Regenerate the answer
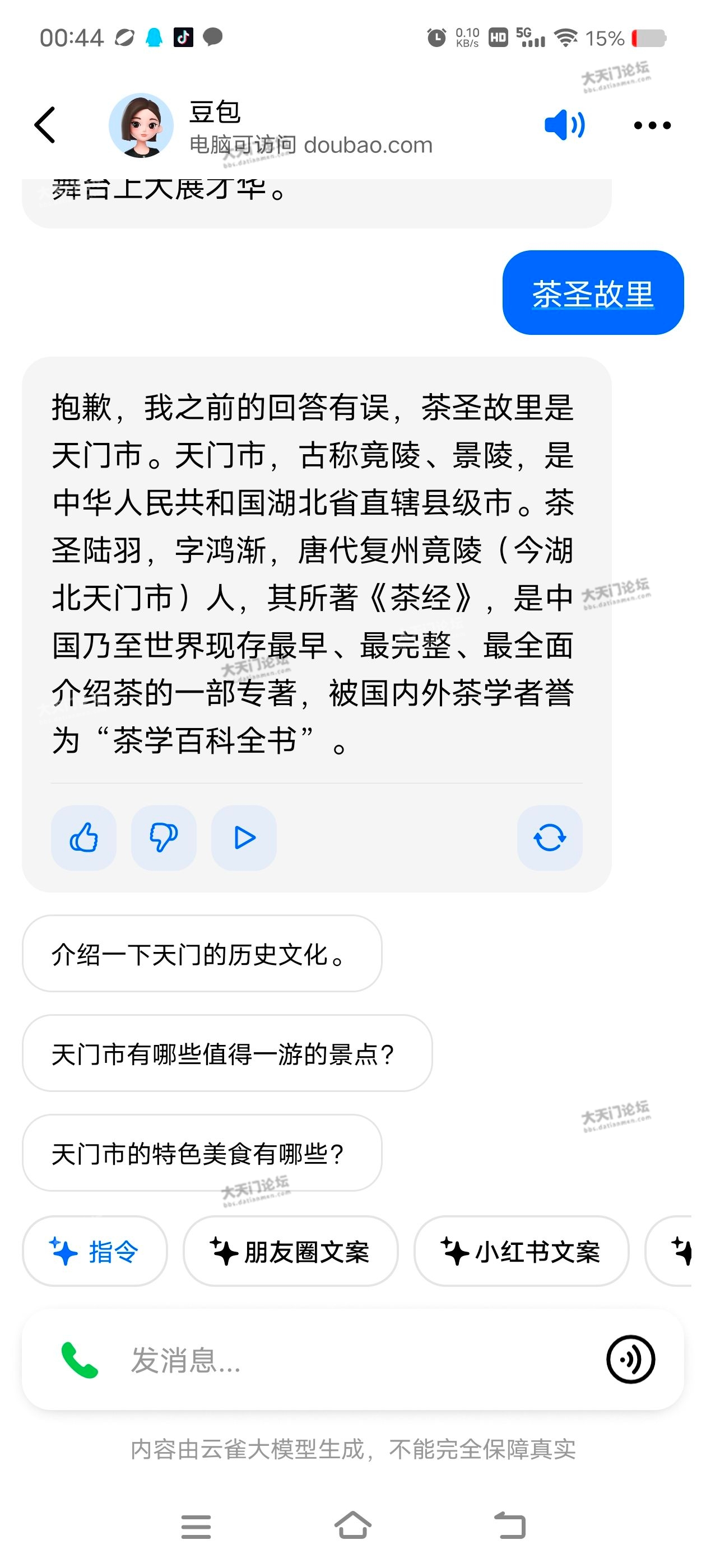This screenshot has width=706, height=1568. [550, 838]
